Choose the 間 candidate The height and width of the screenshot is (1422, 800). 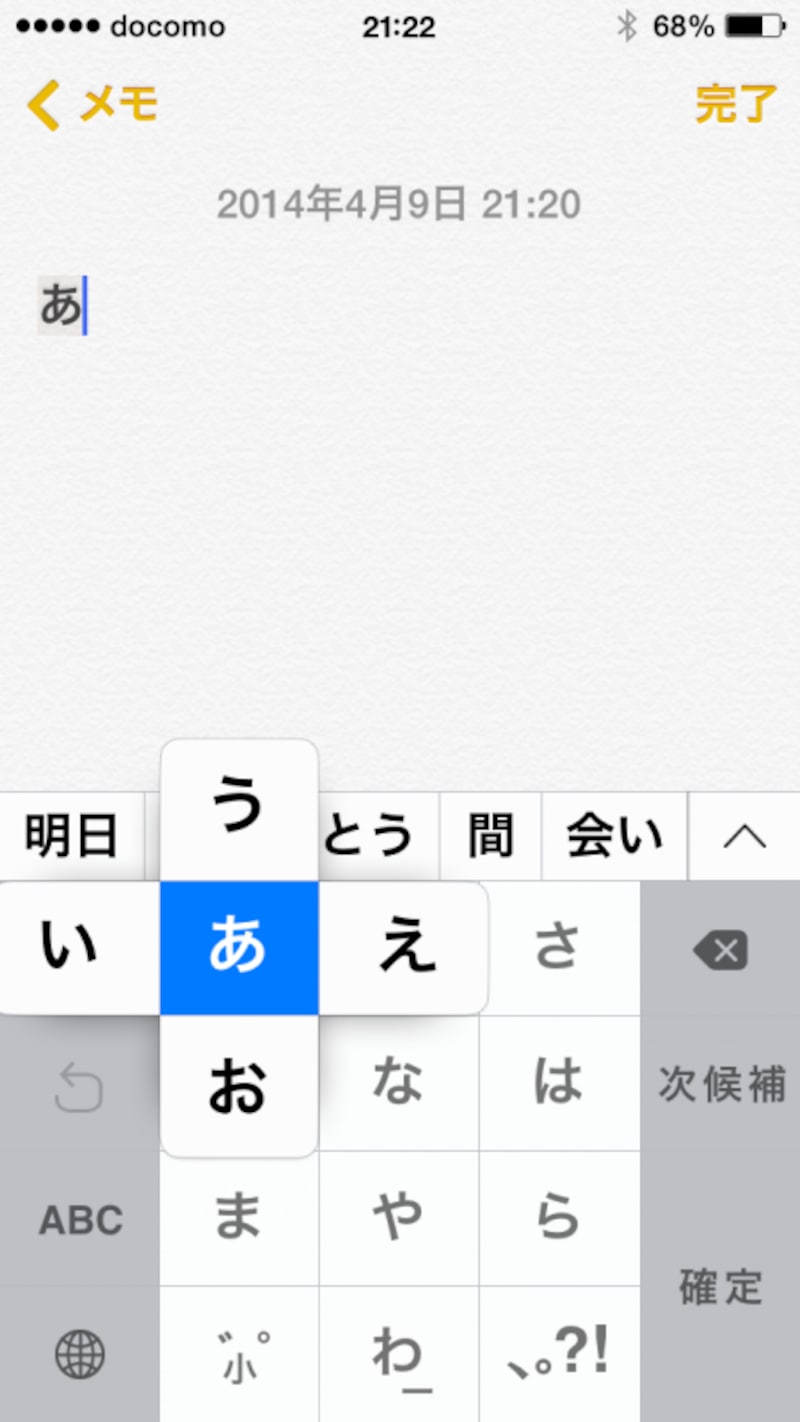pyautogui.click(x=490, y=836)
